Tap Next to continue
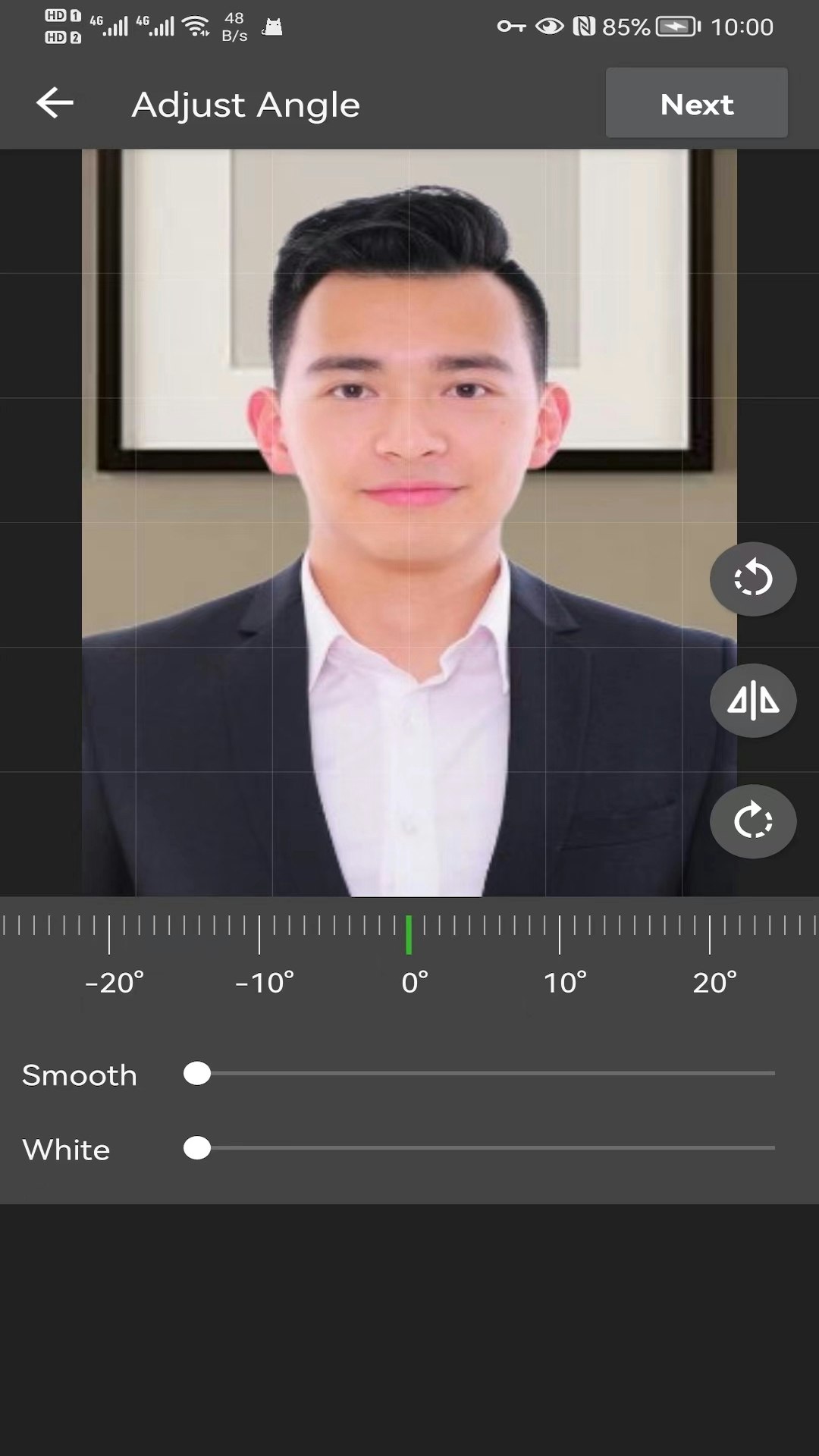The height and width of the screenshot is (1456, 819). tap(696, 103)
